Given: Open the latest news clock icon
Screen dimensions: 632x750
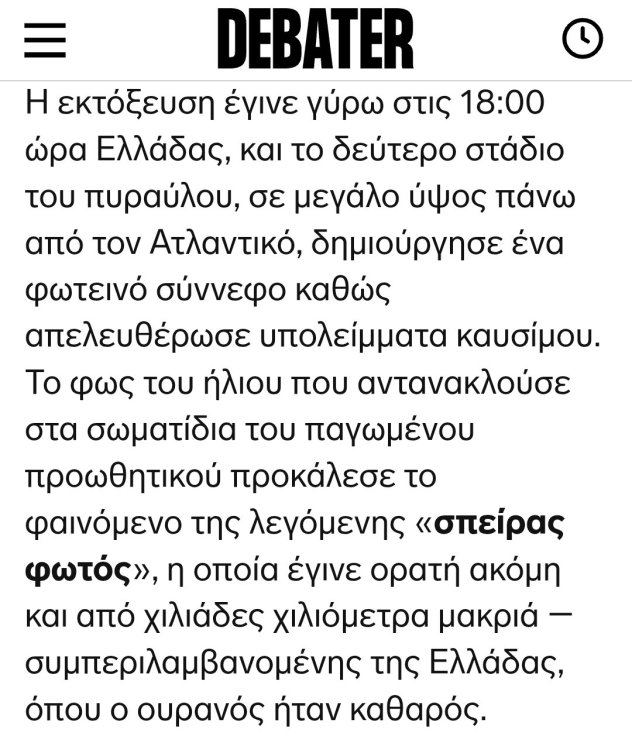Looking at the screenshot, I should (x=583, y=39).
